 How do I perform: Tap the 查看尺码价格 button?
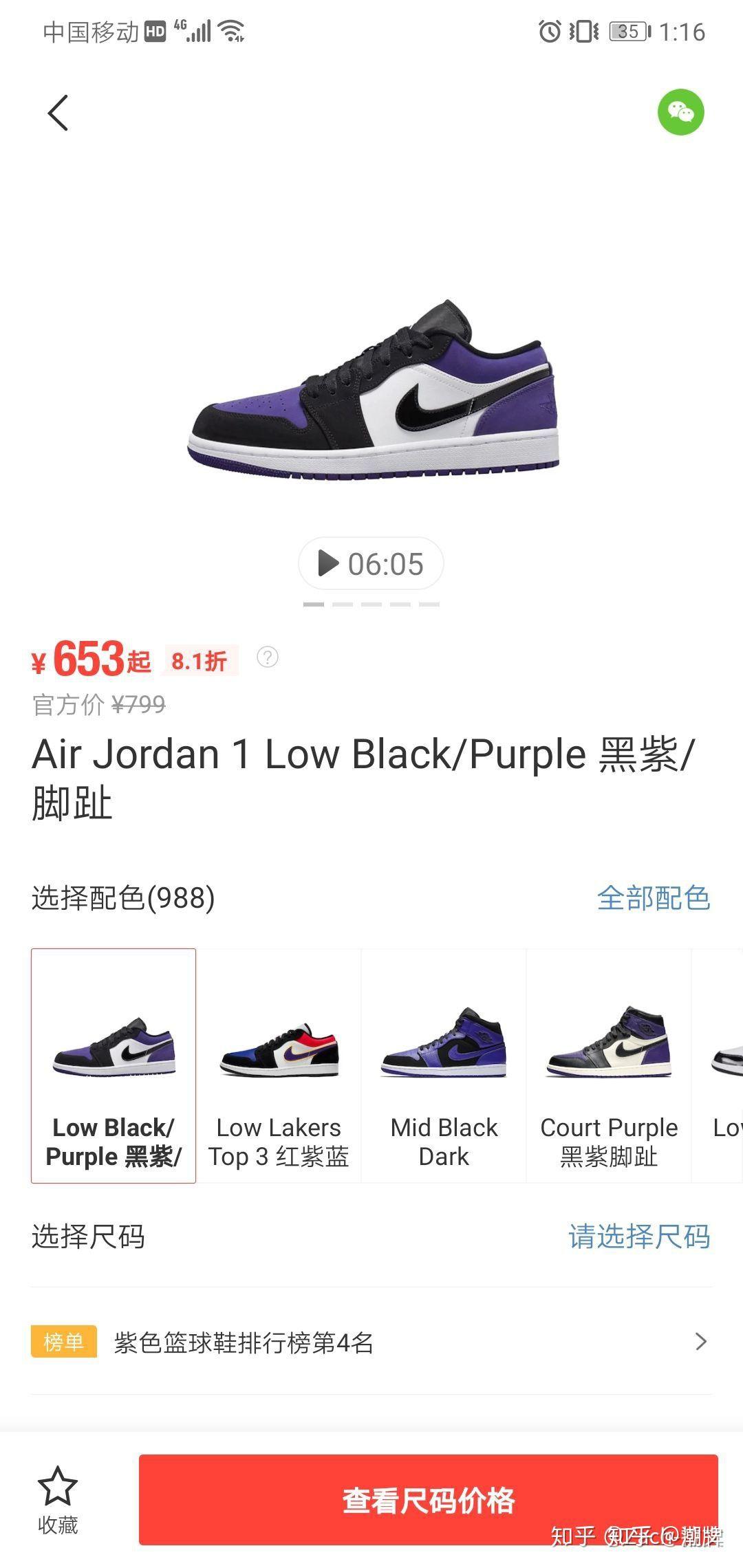[x=428, y=1500]
